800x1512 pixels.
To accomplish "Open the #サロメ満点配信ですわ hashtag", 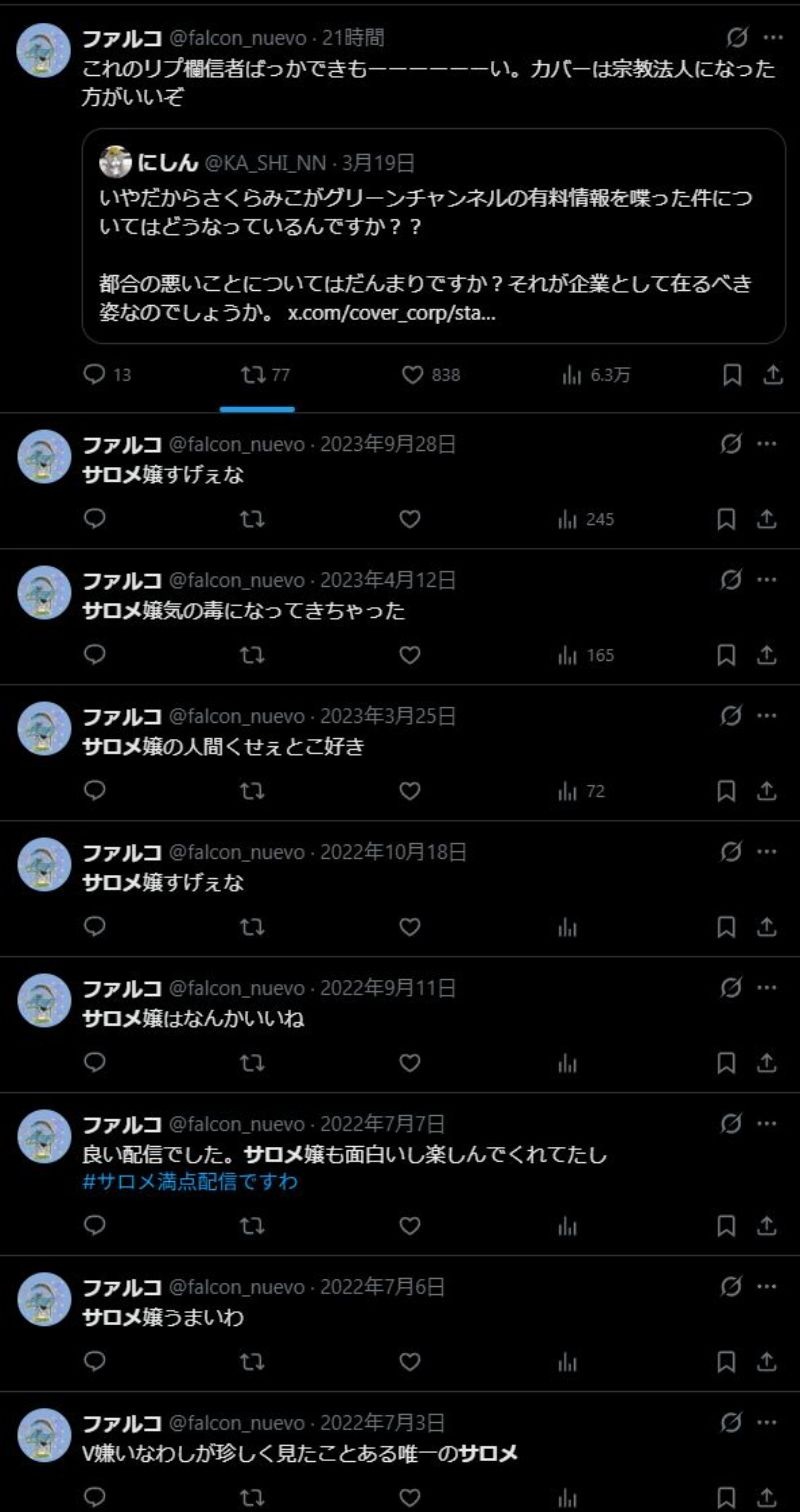I will (x=190, y=1182).
